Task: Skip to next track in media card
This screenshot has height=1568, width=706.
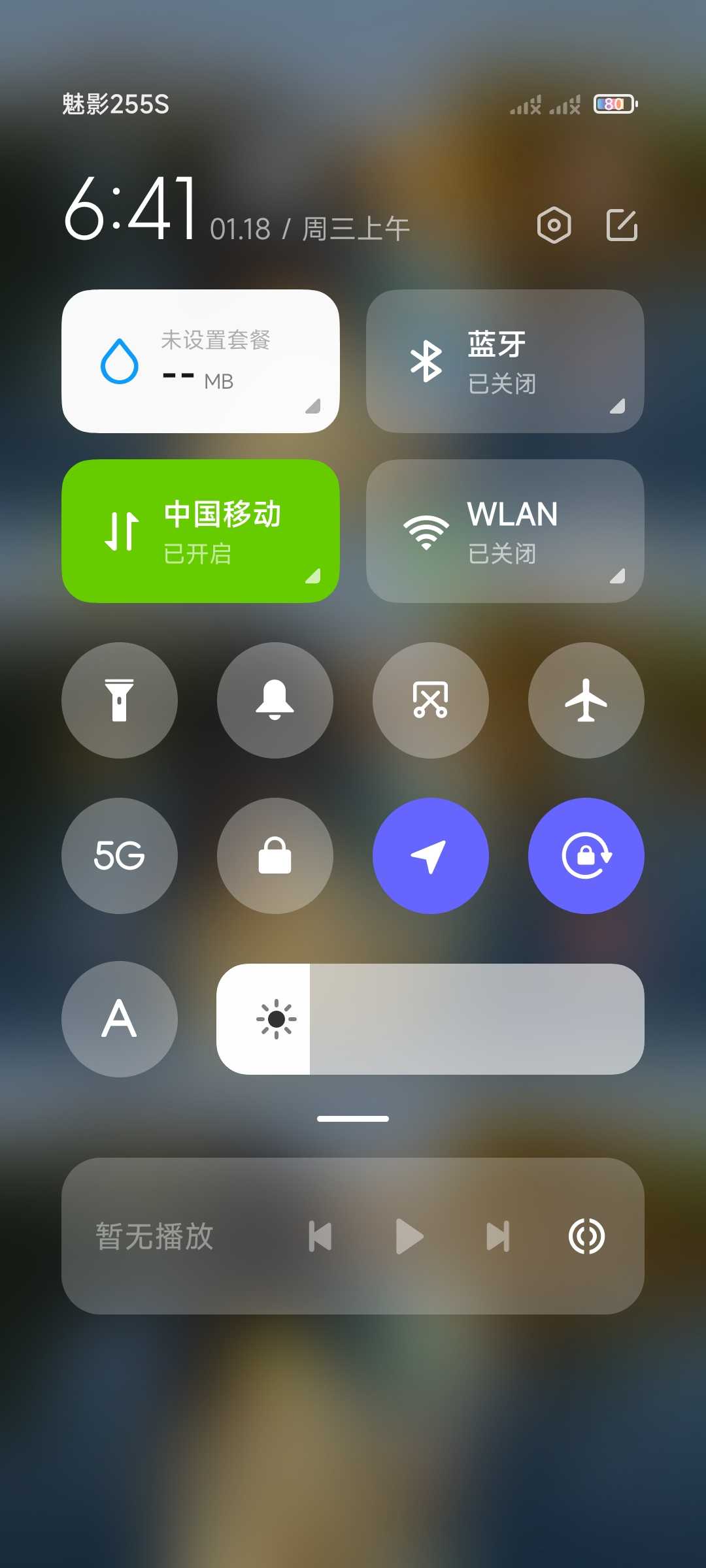Action: click(497, 1236)
